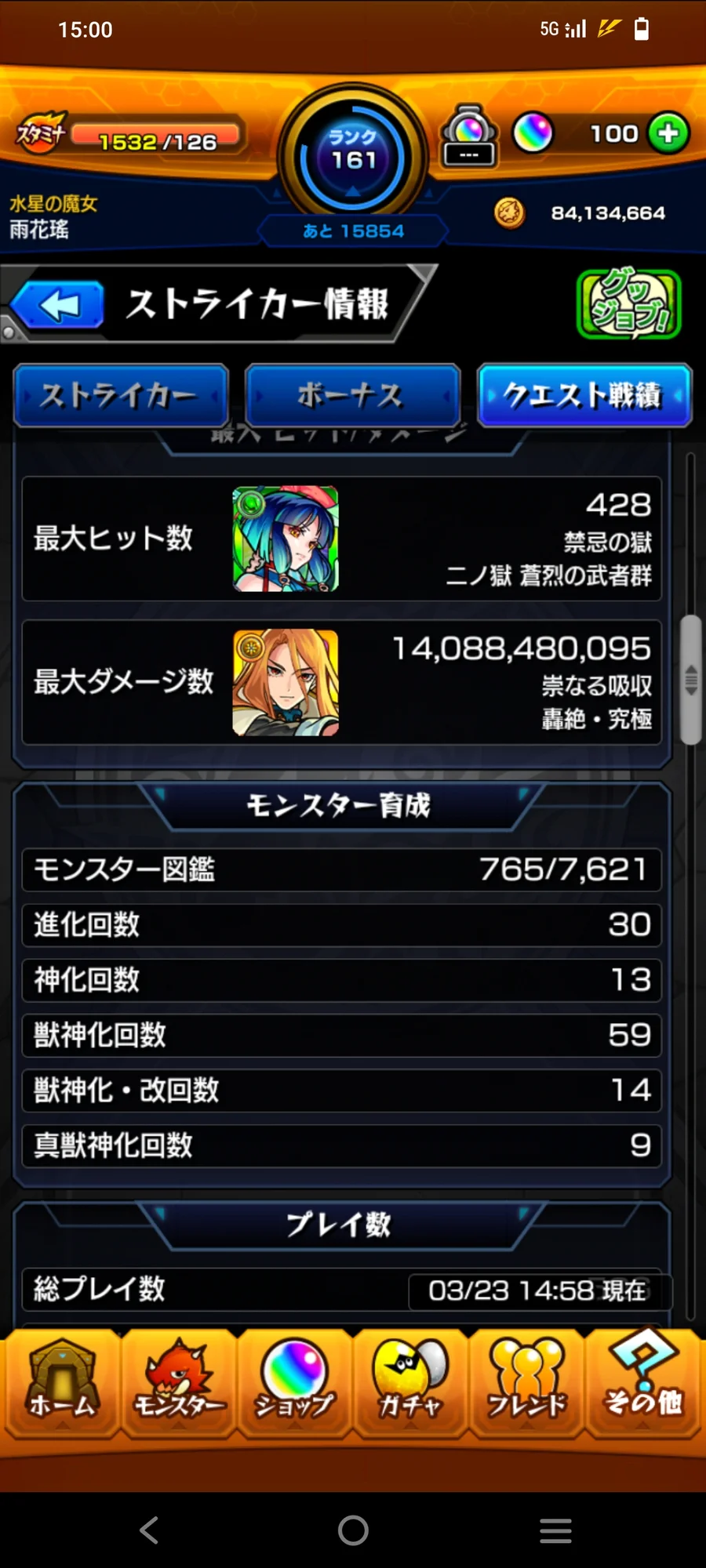The image size is (706, 1568).
Task: Tap the green グッジョブ button
Action: (629, 305)
